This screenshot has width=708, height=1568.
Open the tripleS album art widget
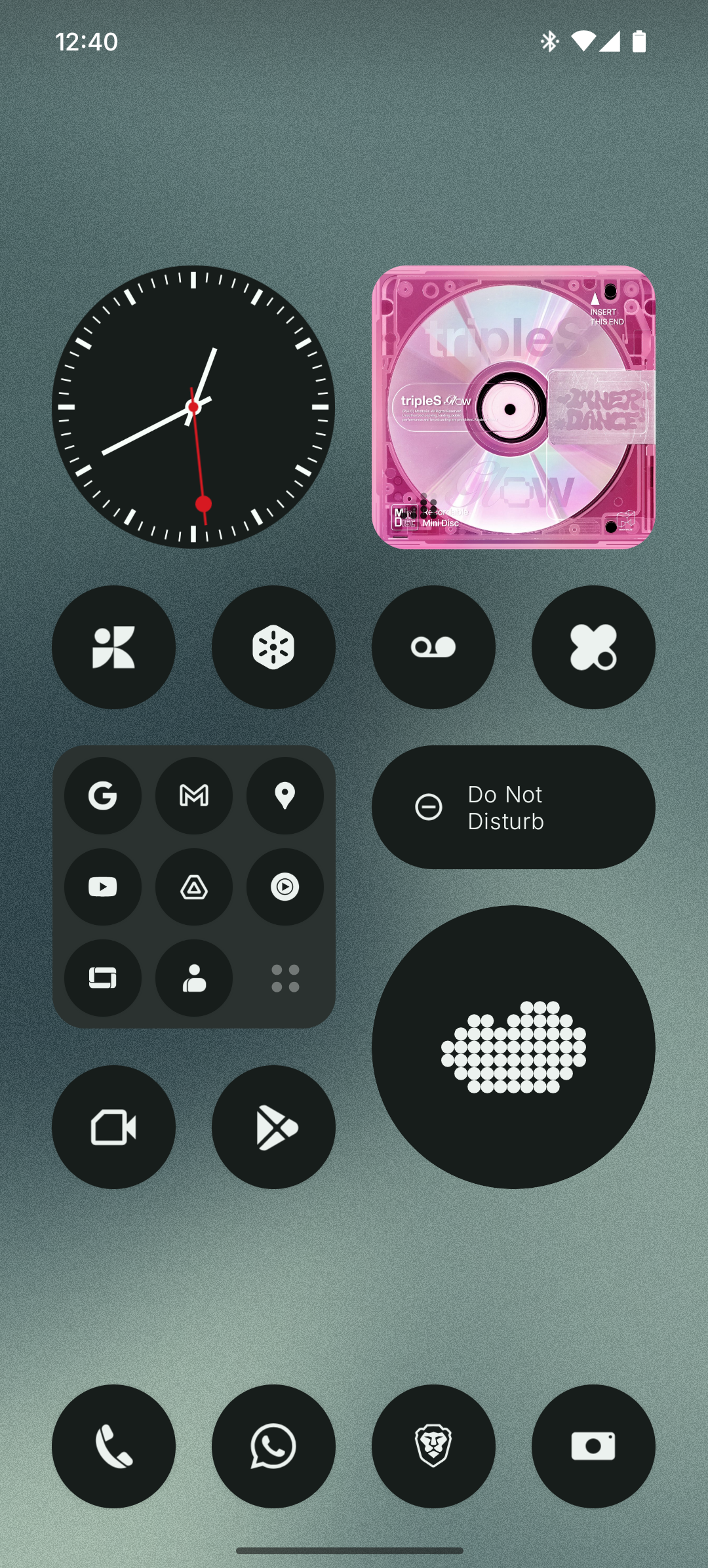click(x=513, y=407)
